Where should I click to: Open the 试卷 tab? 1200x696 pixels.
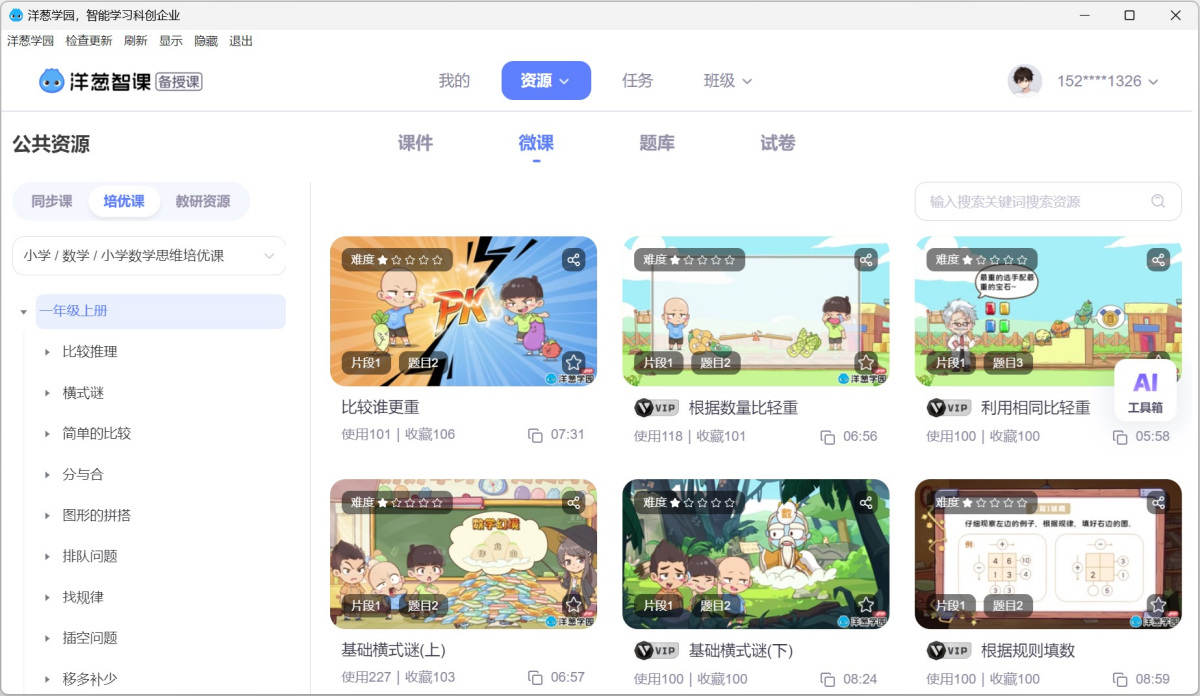(x=777, y=143)
